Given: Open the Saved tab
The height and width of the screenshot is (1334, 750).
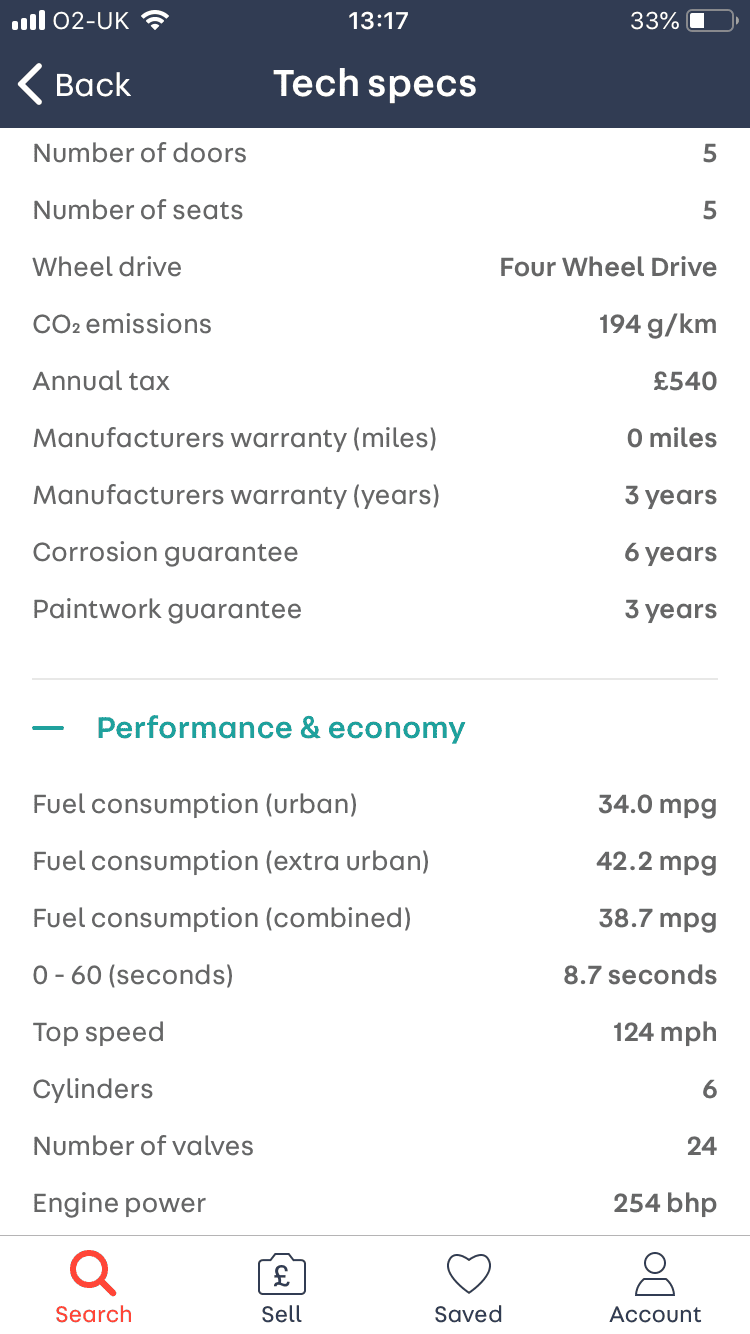Looking at the screenshot, I should pos(468,1288).
